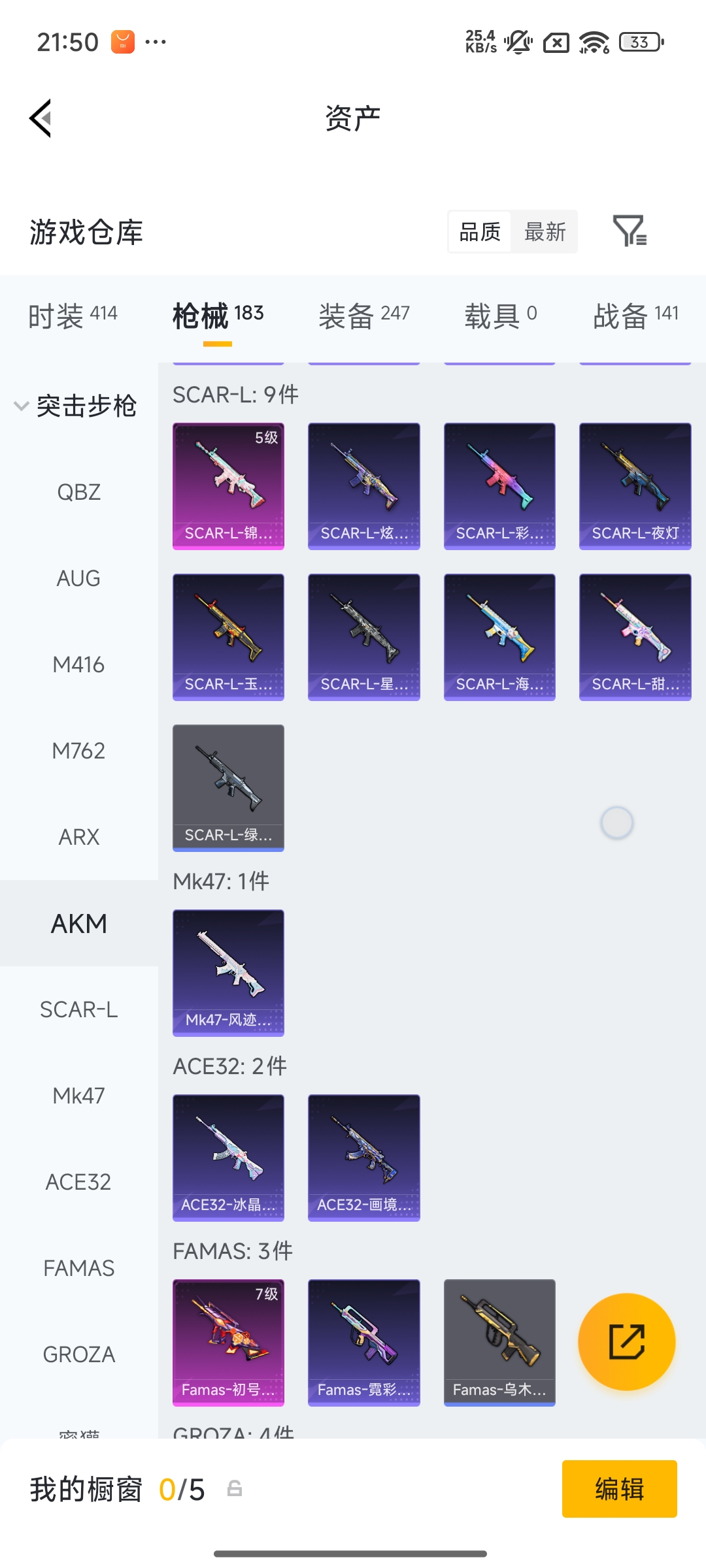Tap 编辑 to edit my showcase
The height and width of the screenshot is (1568, 706).
619,1489
